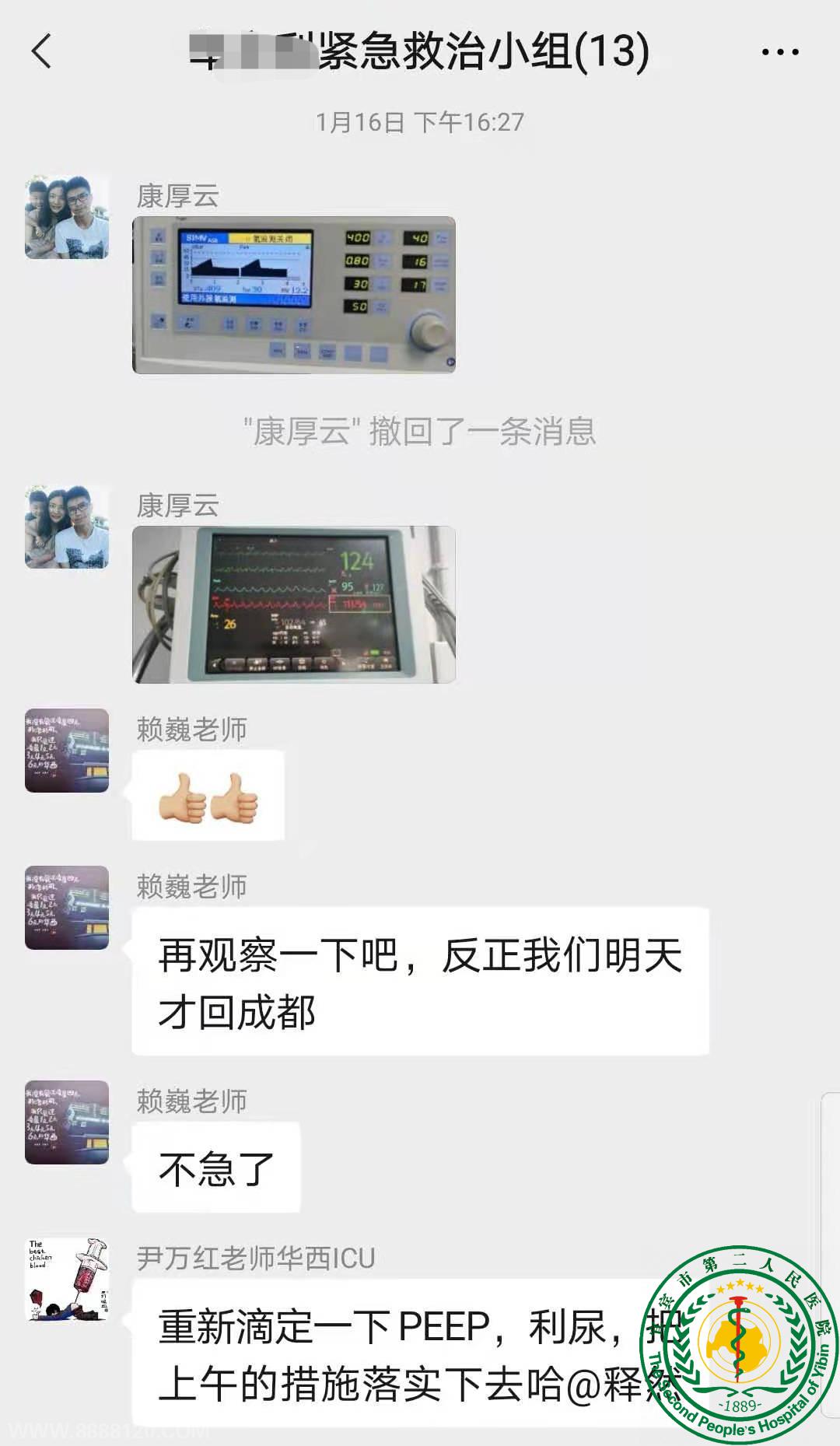Go back from the group chat
This screenshot has width=840, height=1446.
pos(42,51)
